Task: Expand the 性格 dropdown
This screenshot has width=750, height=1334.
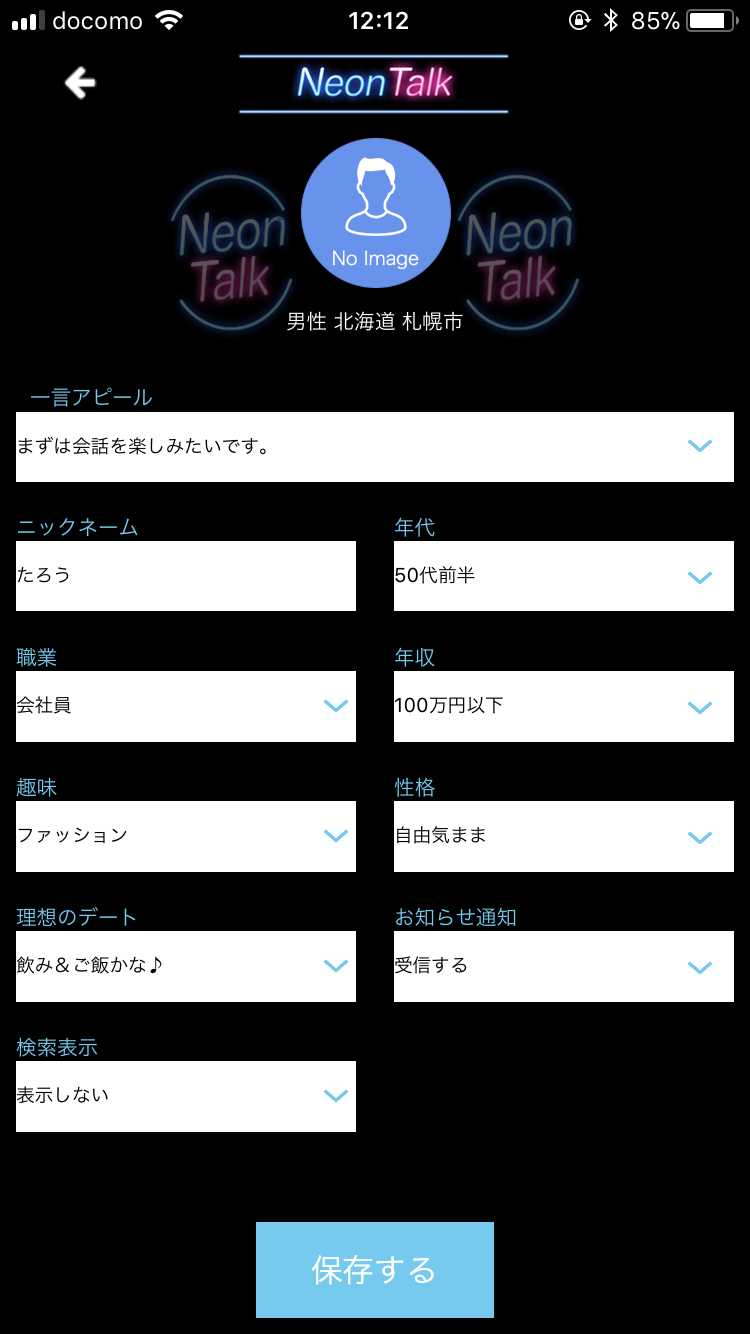Action: 563,836
